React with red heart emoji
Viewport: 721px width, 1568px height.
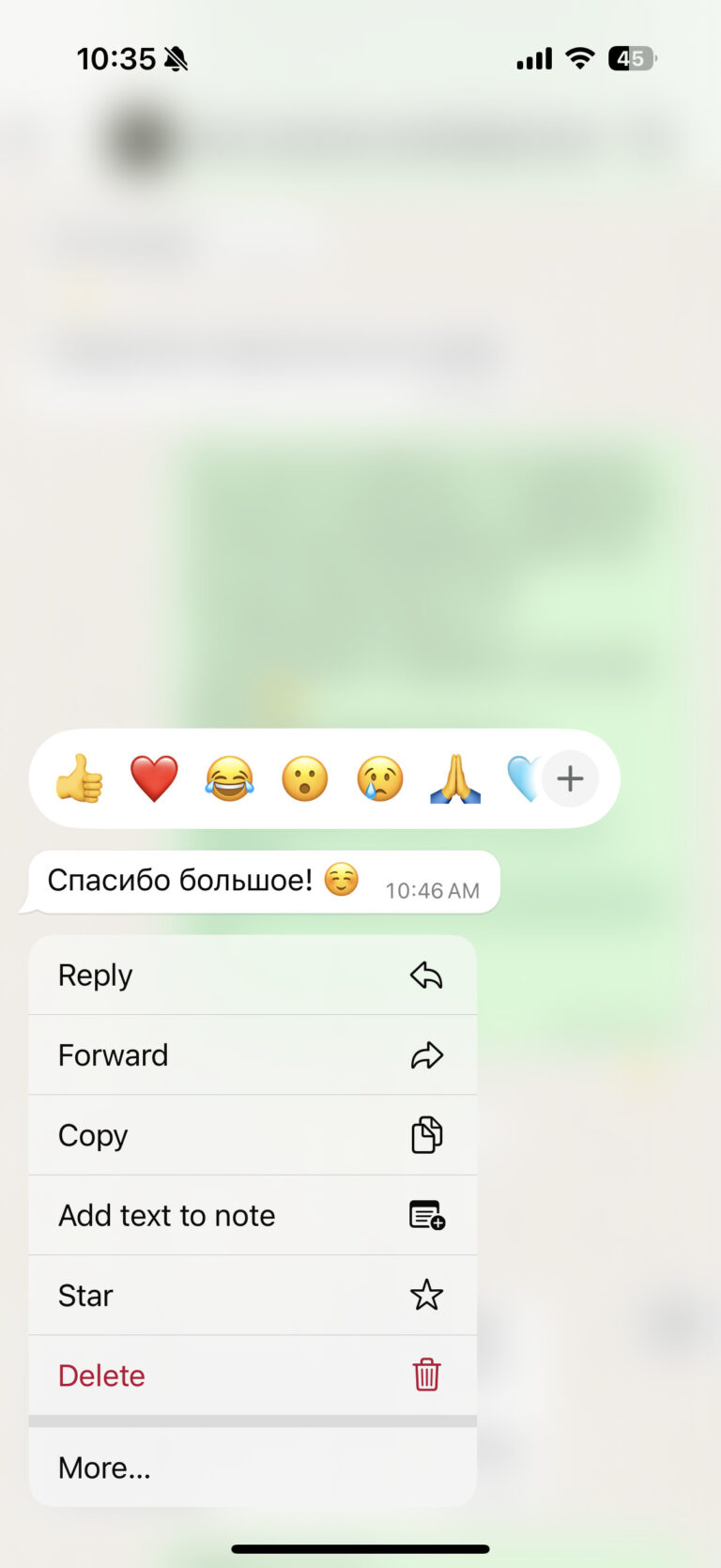[154, 778]
